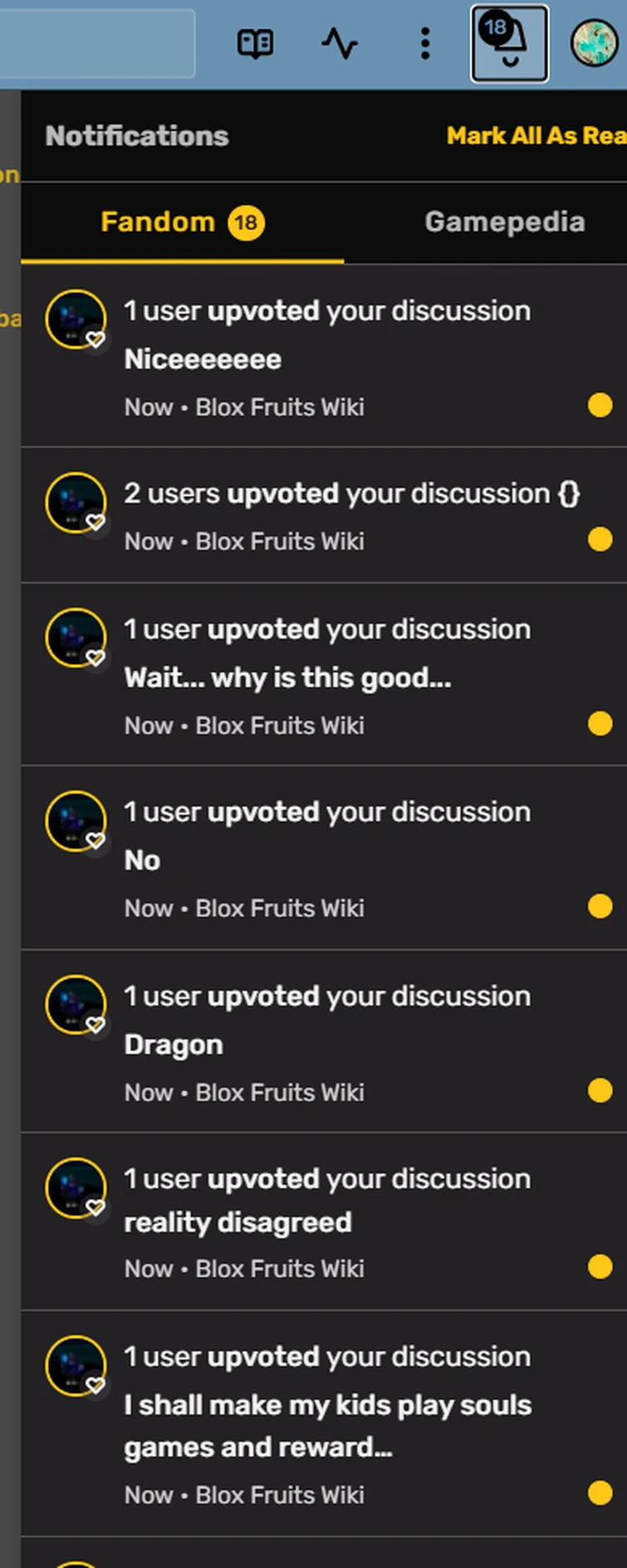The image size is (627, 1568).
Task: Mark the Niceeeeeee notification read via yellow dot
Action: [600, 405]
